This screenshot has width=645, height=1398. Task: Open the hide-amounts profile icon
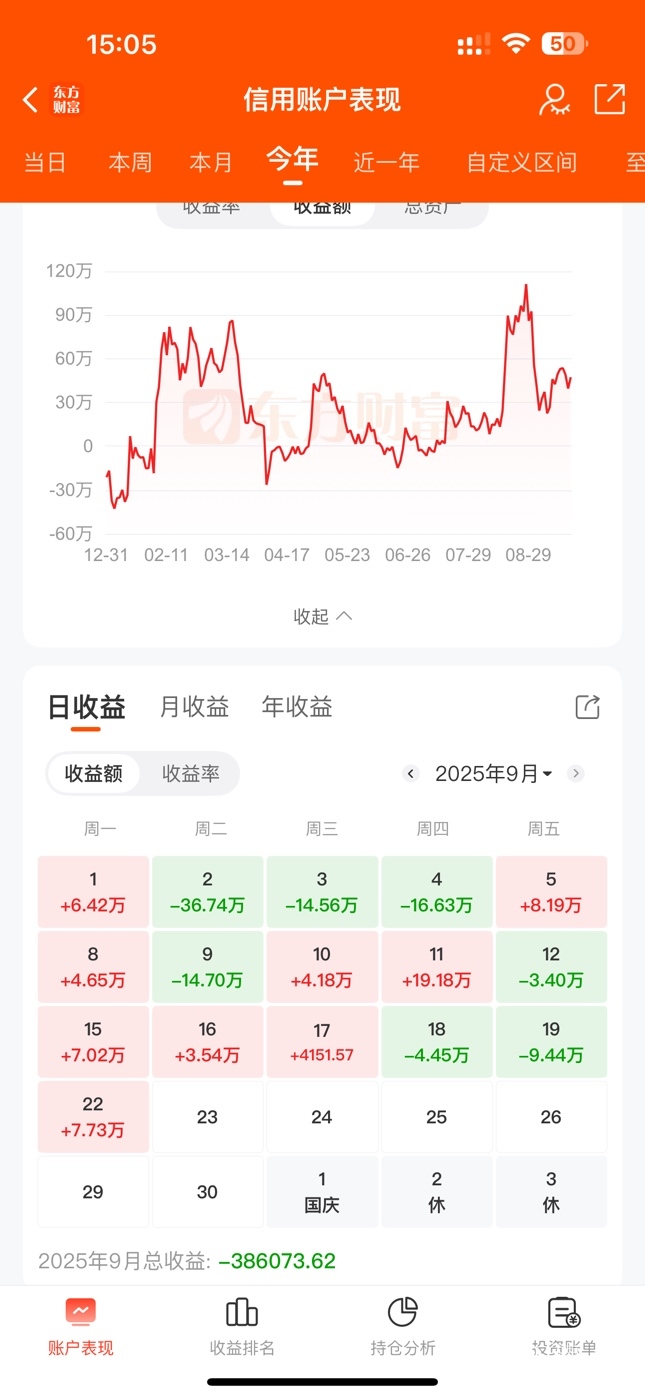point(554,99)
